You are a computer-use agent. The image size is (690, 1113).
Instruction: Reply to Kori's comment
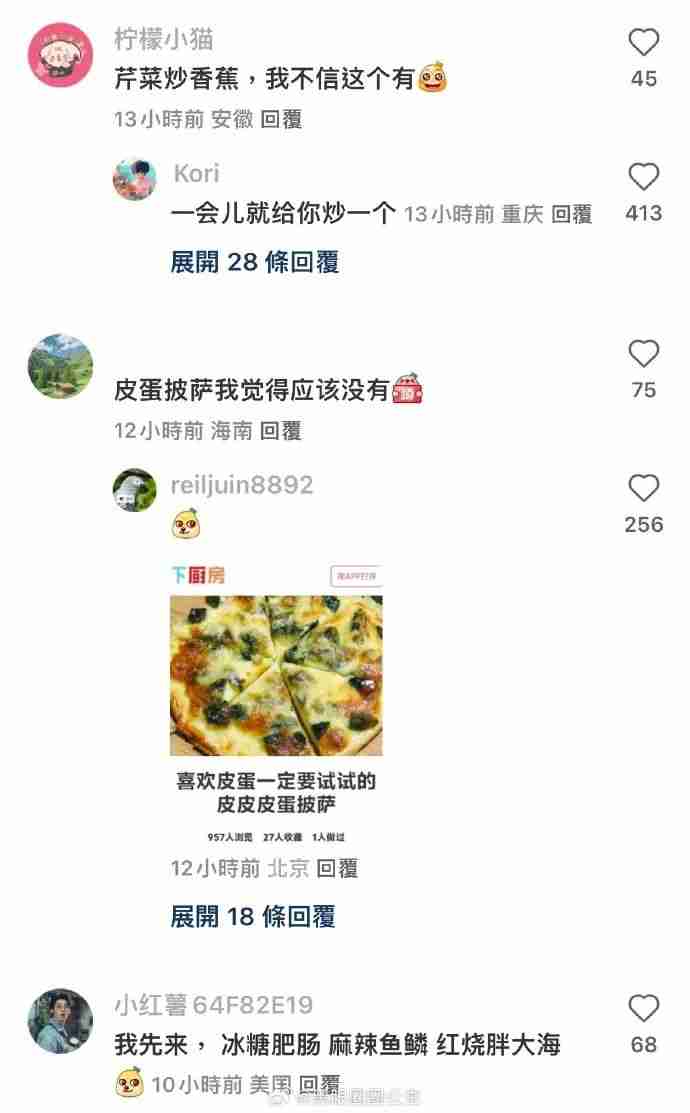pyautogui.click(x=572, y=214)
